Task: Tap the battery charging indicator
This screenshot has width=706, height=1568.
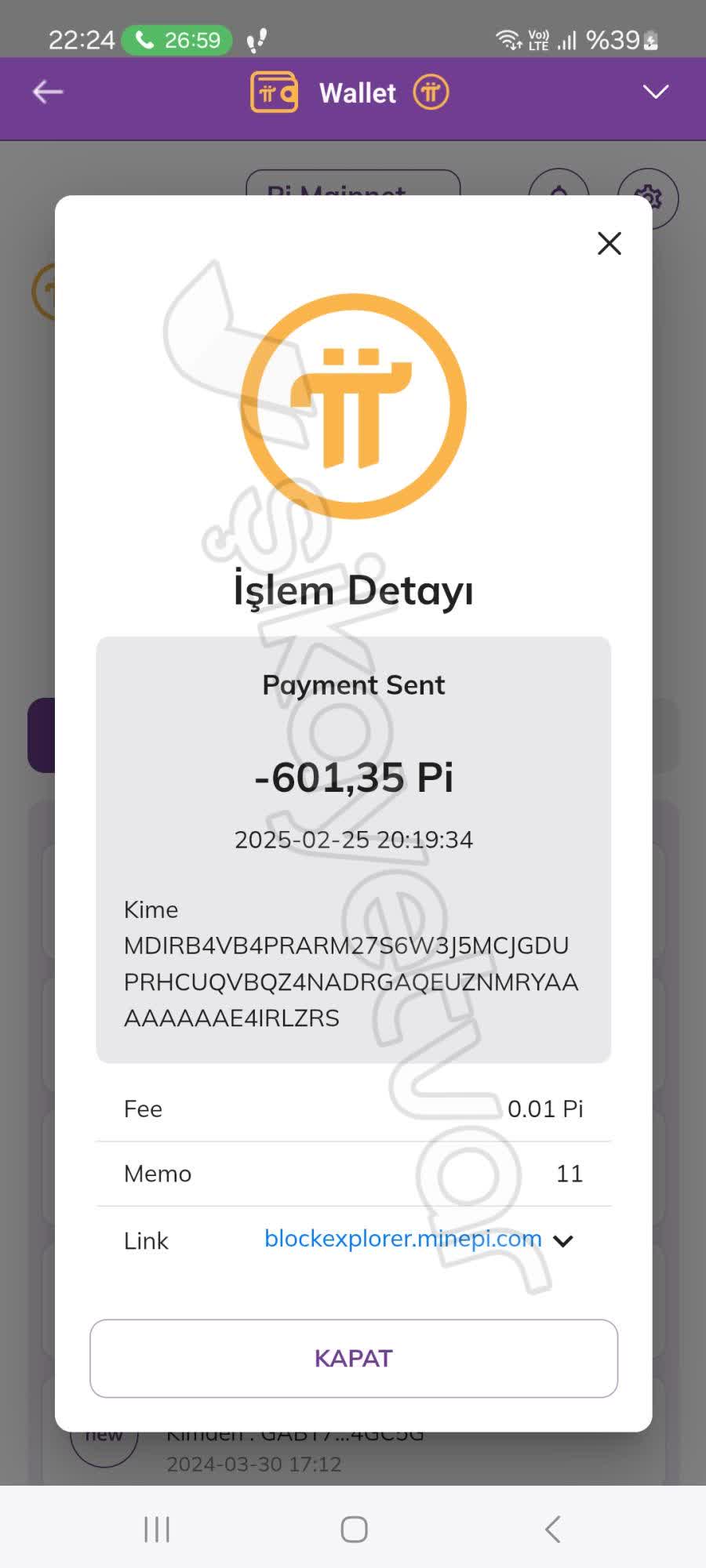Action: coord(650,39)
